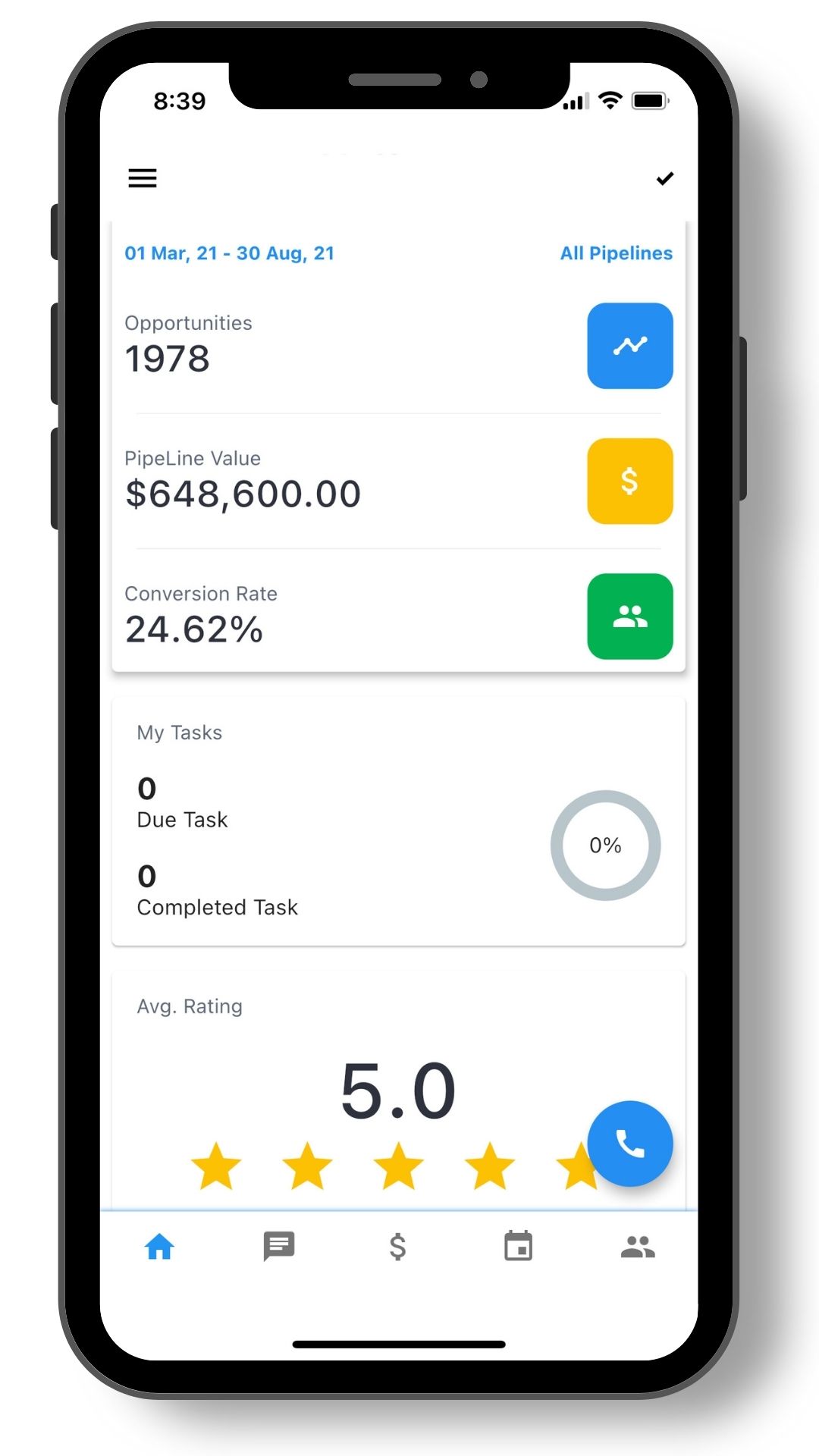Image resolution: width=819 pixels, height=1456 pixels.
Task: Switch to the messages tab
Action: [x=279, y=1247]
